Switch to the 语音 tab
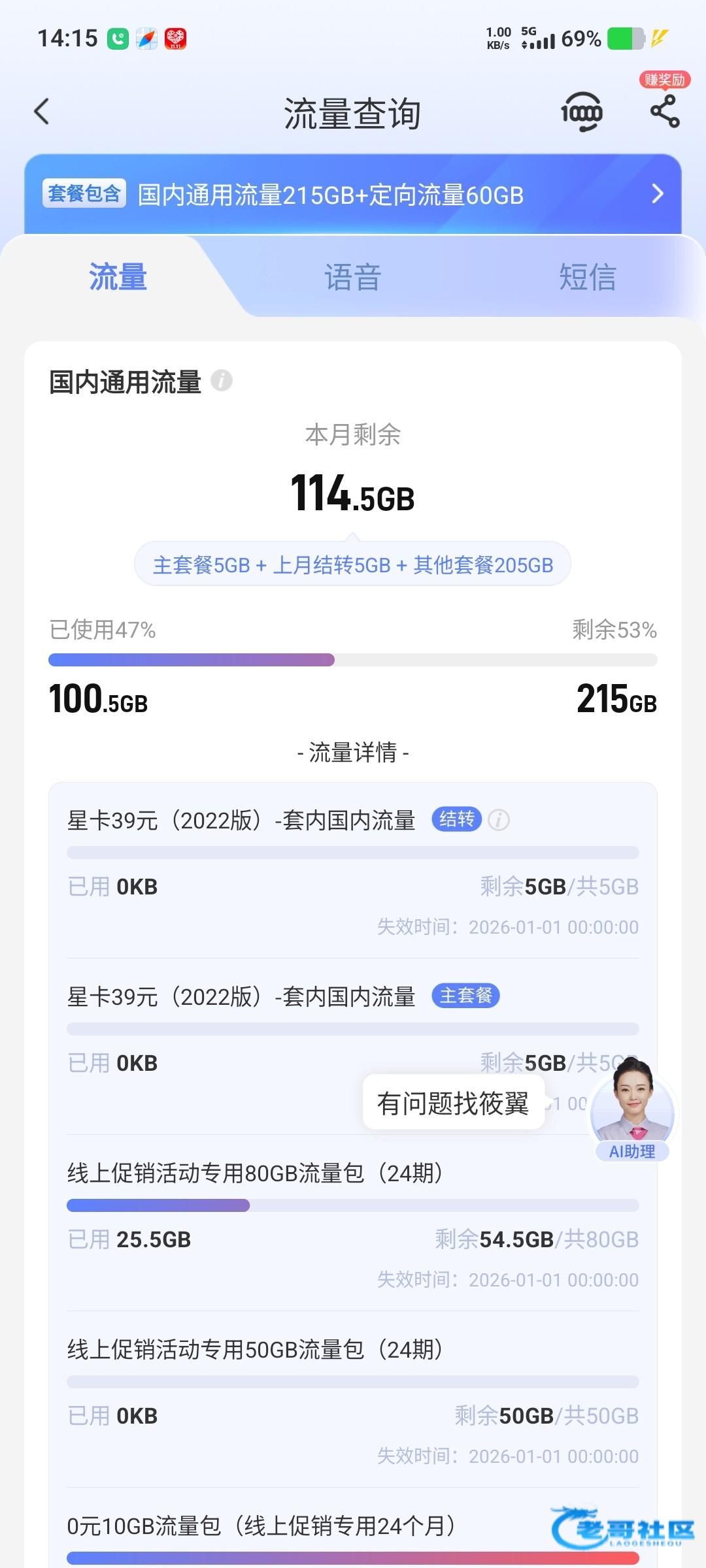Image resolution: width=706 pixels, height=1568 pixels. (352, 277)
